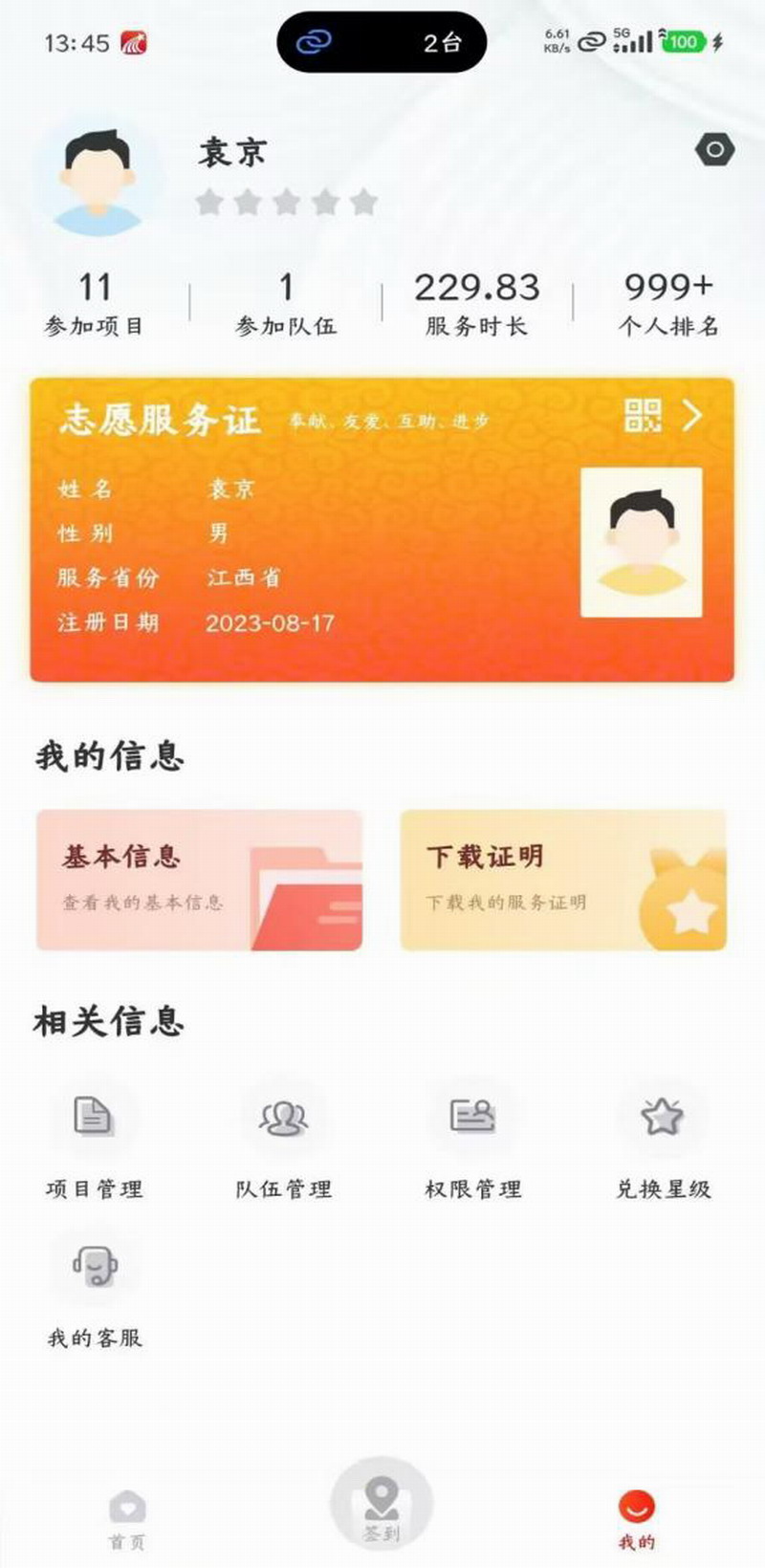Contact 我的客服 support
Viewport: 765px width, 1568px height.
click(95, 1288)
